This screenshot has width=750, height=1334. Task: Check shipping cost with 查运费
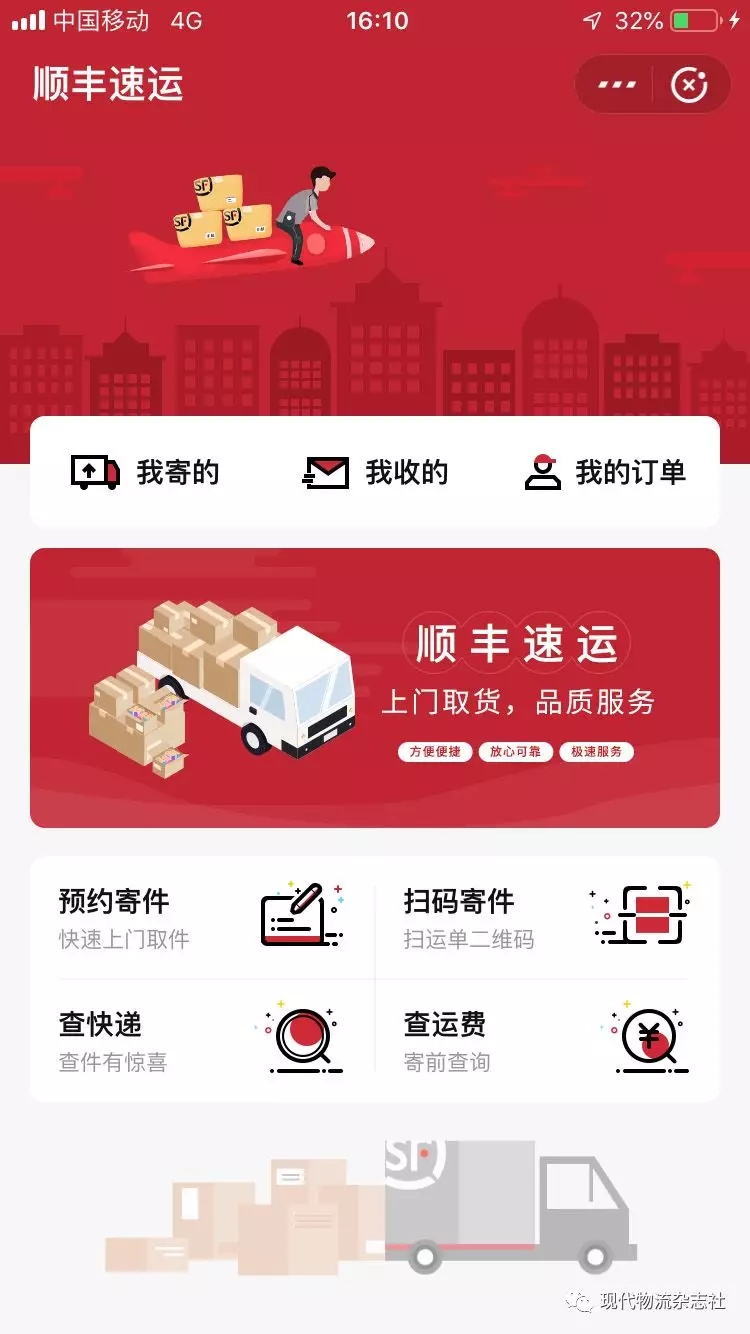coord(546,1040)
